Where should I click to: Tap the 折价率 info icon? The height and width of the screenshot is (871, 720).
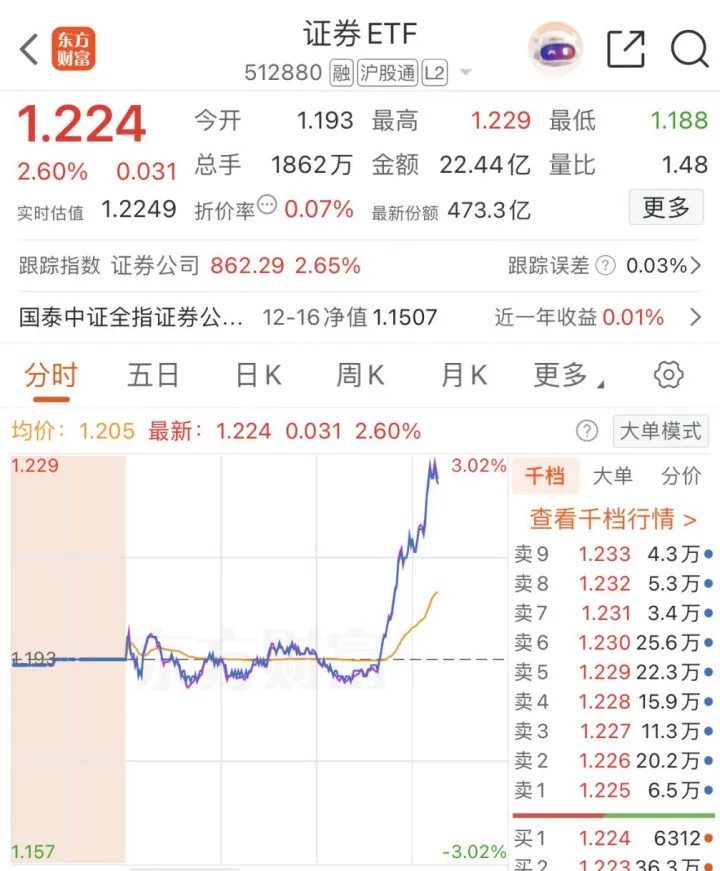[x=267, y=205]
